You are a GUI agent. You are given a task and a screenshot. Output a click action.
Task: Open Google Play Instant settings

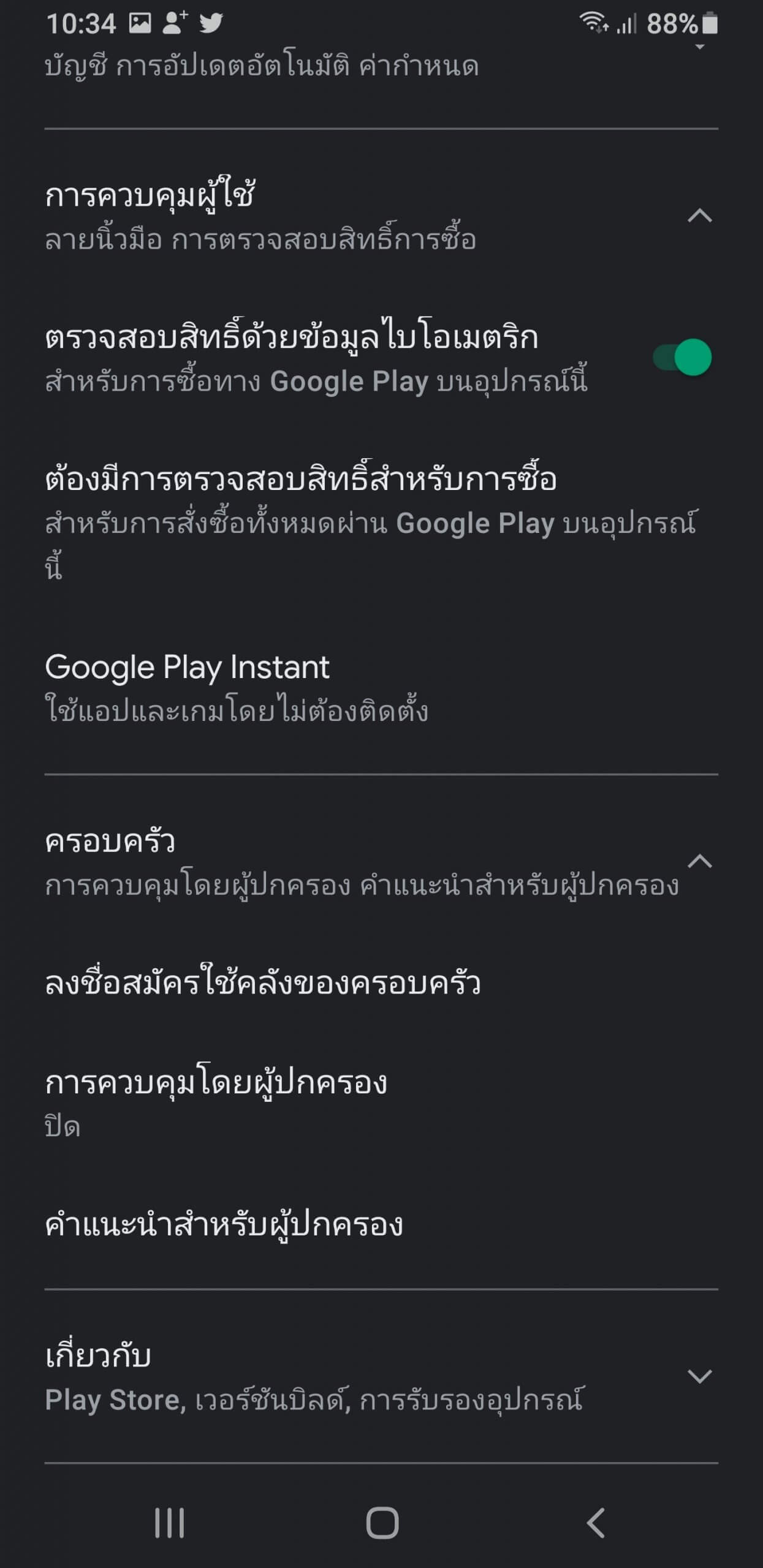pyautogui.click(x=381, y=688)
